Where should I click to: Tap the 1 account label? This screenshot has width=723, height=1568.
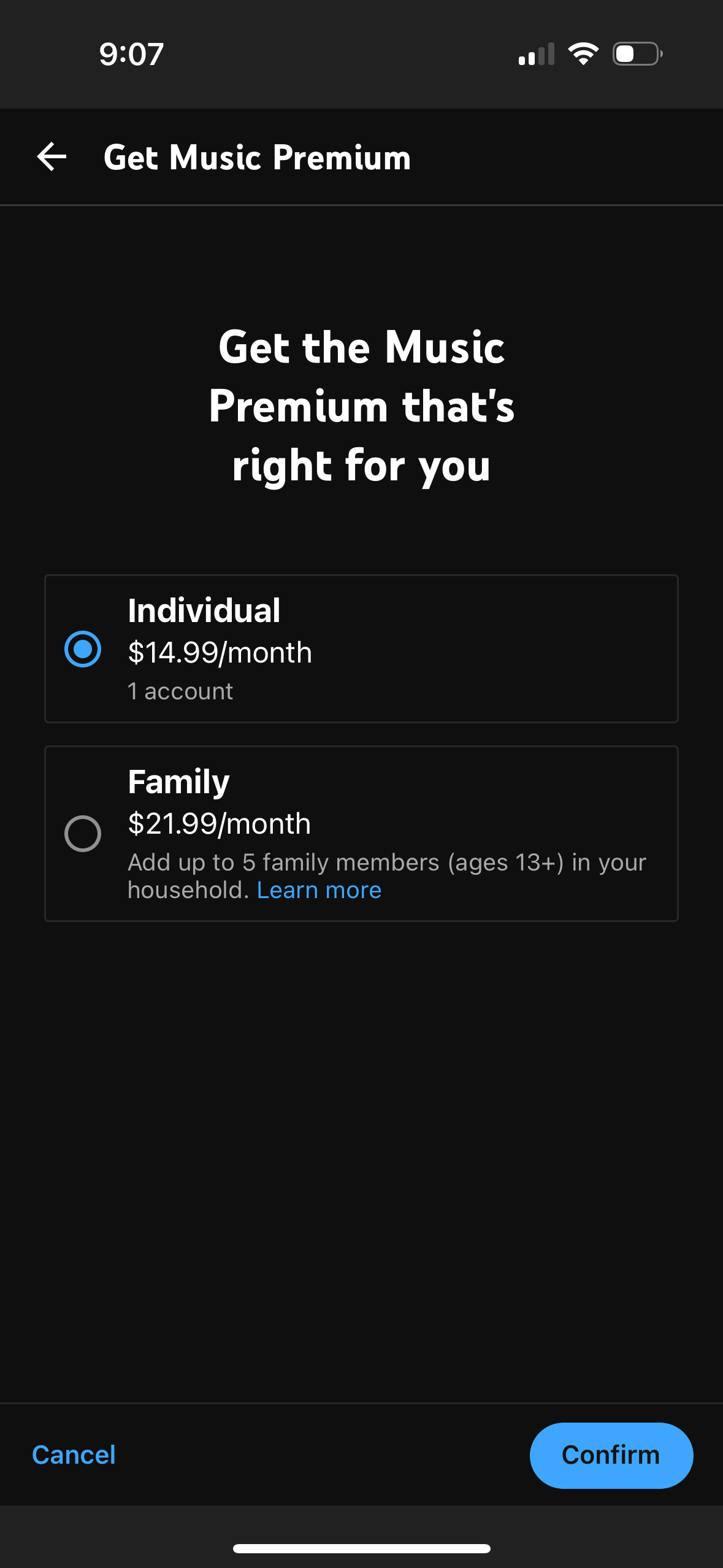pos(180,690)
